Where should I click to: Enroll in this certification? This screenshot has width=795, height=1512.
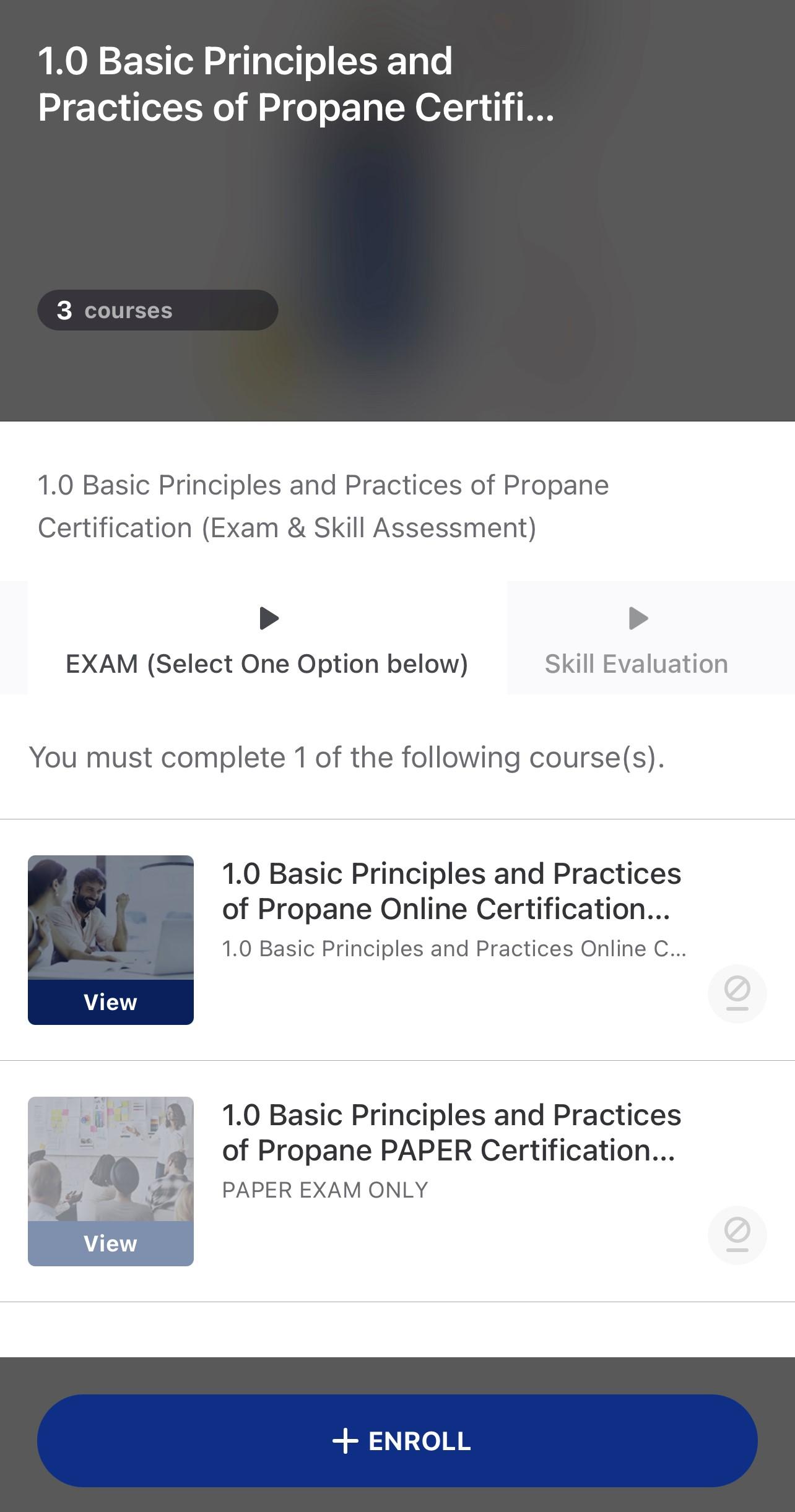pyautogui.click(x=397, y=1441)
